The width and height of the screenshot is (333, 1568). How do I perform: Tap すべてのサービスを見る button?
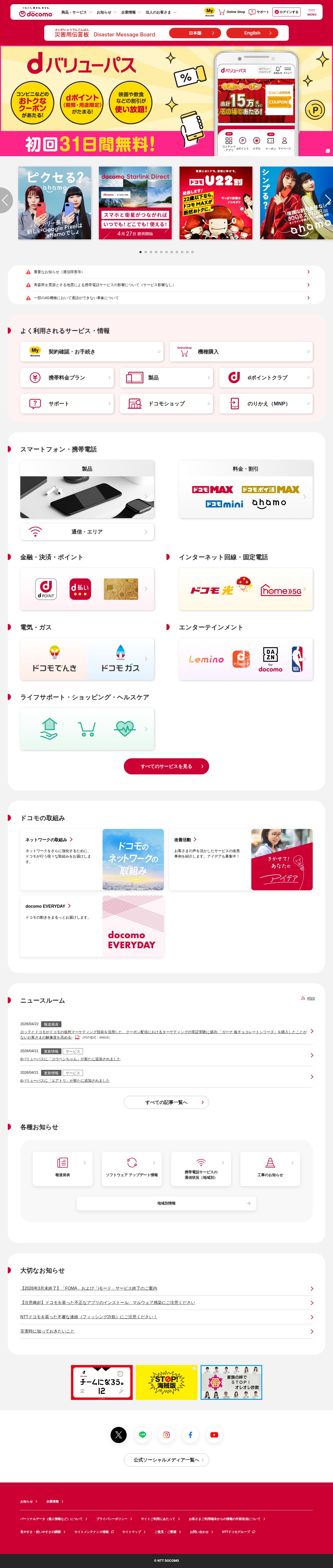(166, 766)
